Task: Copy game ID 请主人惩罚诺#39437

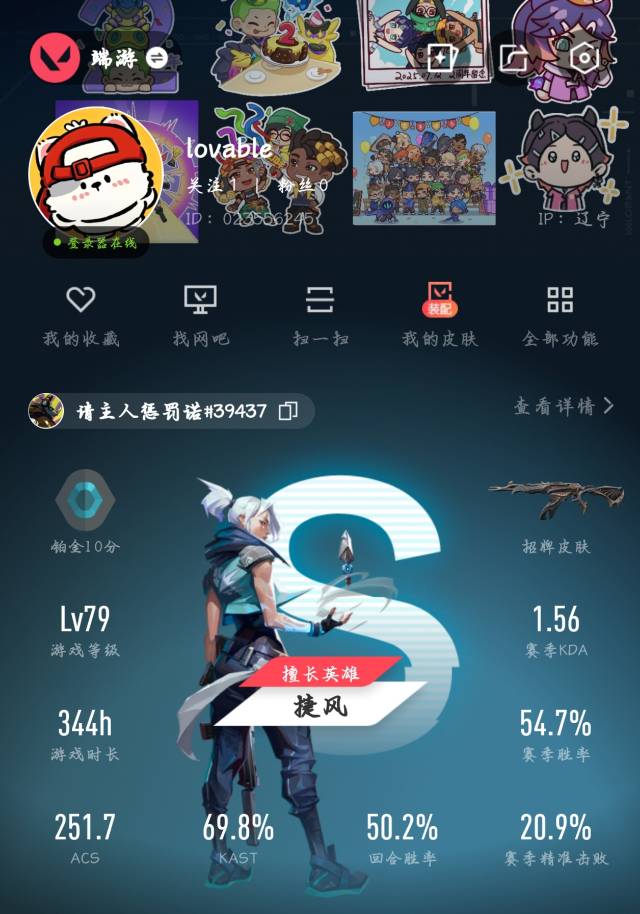Action: 288,411
